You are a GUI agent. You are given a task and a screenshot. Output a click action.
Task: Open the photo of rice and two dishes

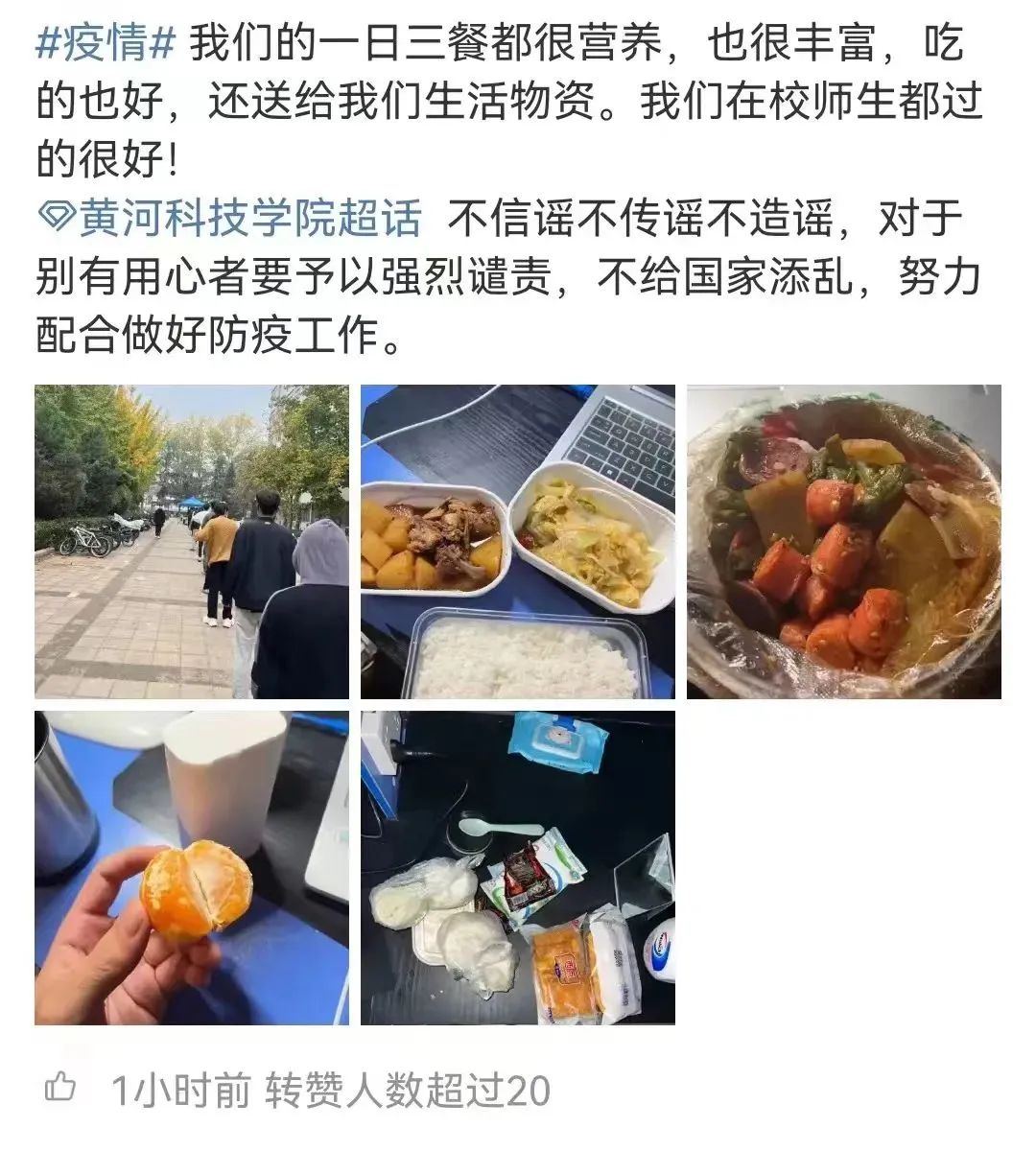click(518, 542)
